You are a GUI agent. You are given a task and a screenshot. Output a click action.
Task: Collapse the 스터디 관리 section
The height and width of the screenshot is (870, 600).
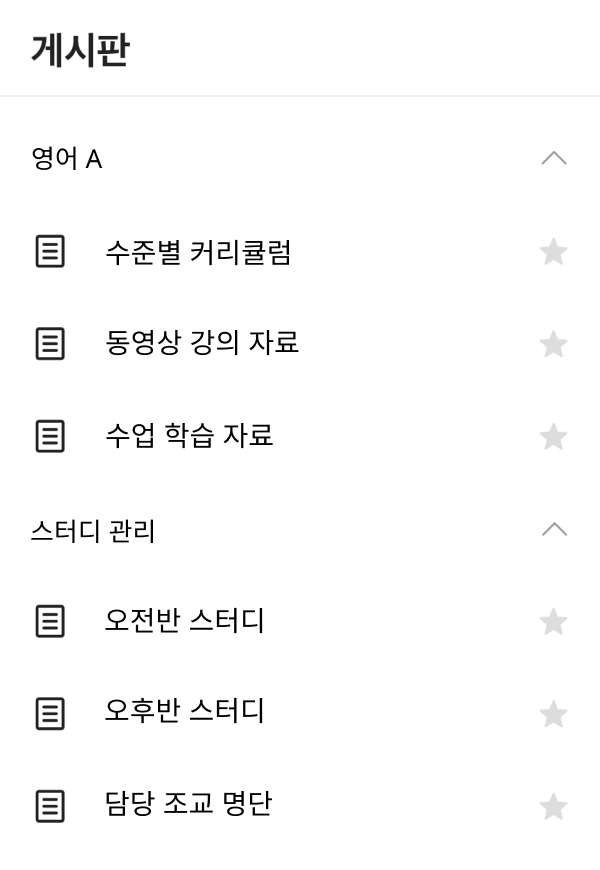coord(553,530)
